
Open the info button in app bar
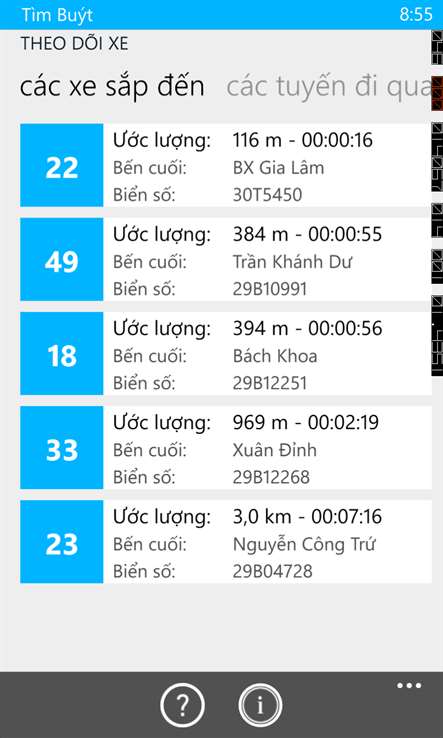tap(260, 706)
